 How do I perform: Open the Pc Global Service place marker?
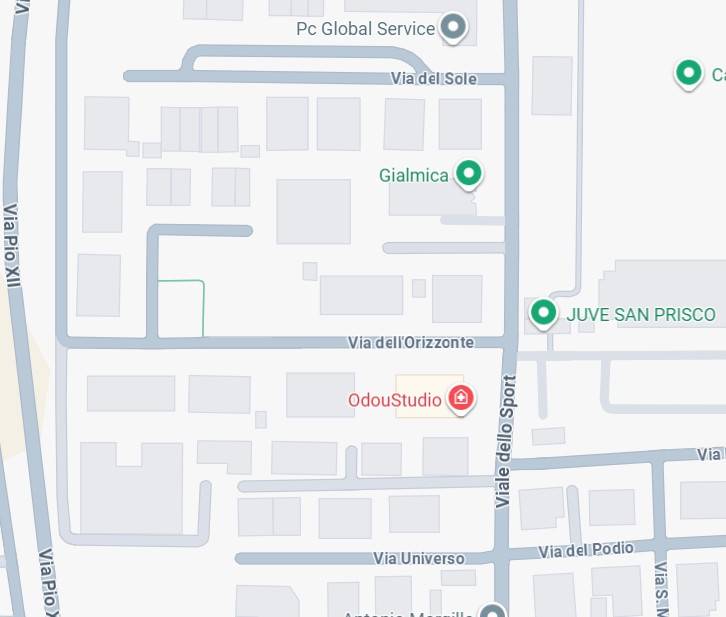click(x=454, y=27)
